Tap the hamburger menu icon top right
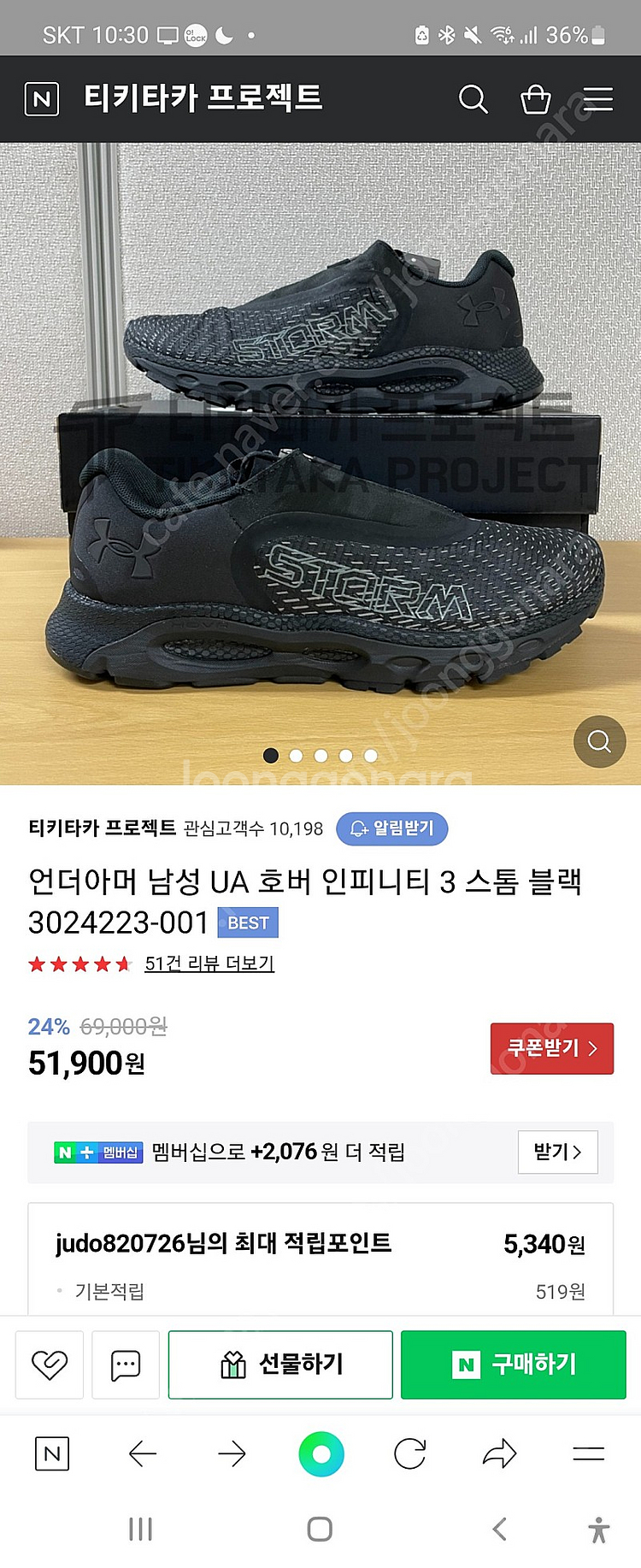This screenshot has height=1568, width=641. [x=598, y=97]
